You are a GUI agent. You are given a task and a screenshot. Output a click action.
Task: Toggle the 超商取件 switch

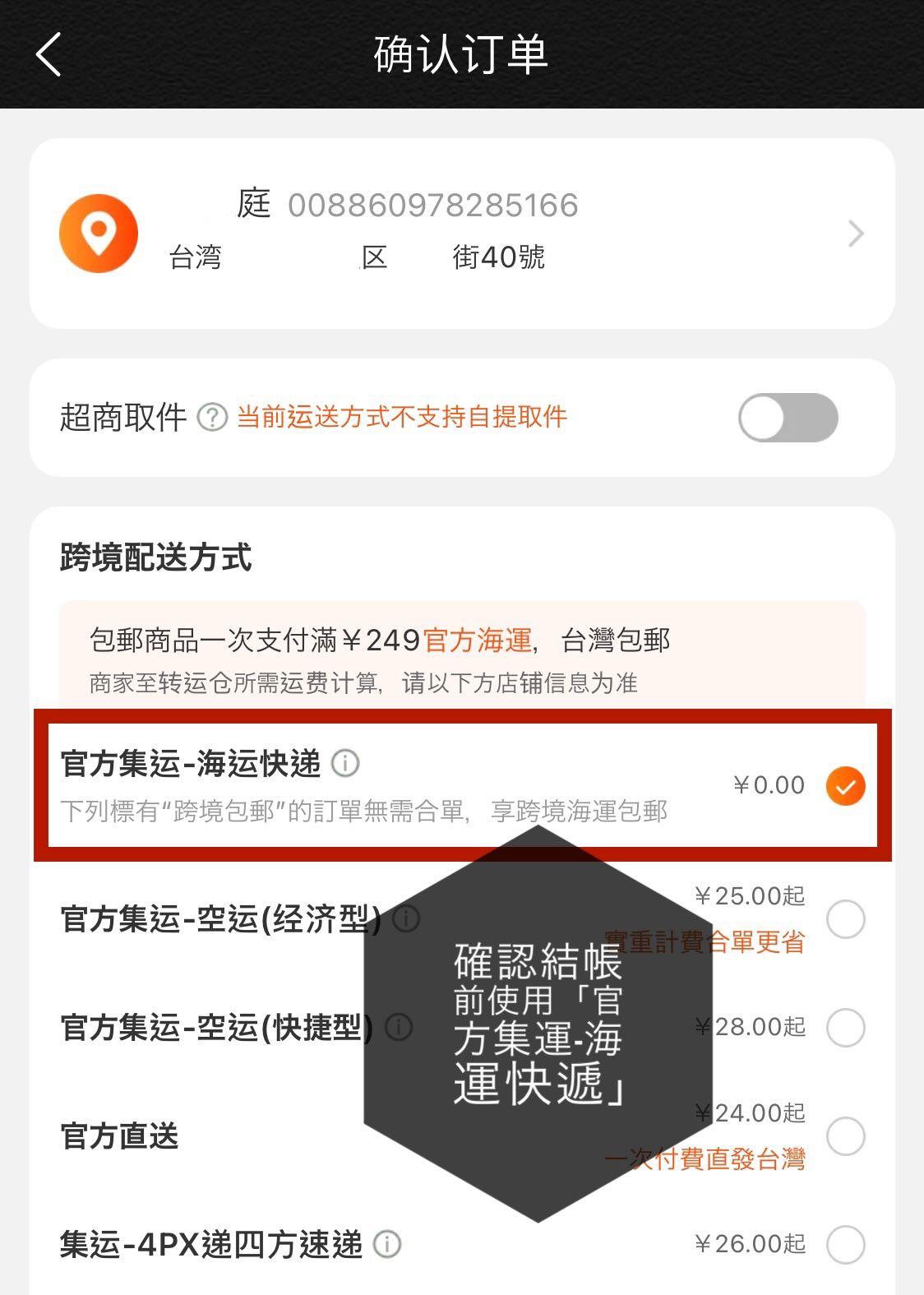788,418
